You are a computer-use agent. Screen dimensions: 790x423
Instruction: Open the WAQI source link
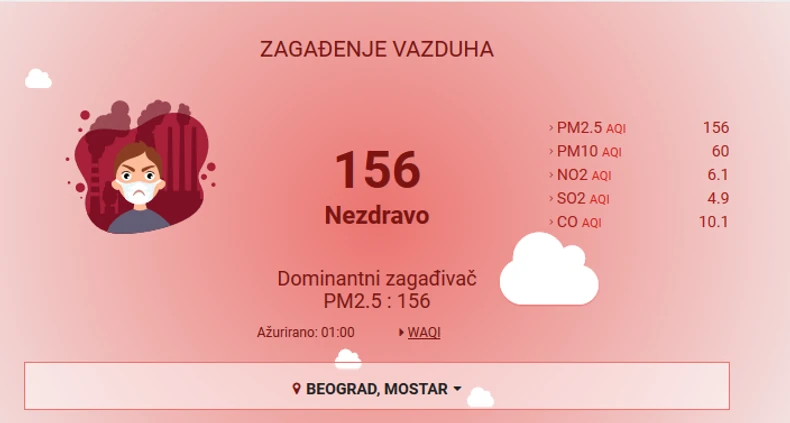(x=423, y=332)
